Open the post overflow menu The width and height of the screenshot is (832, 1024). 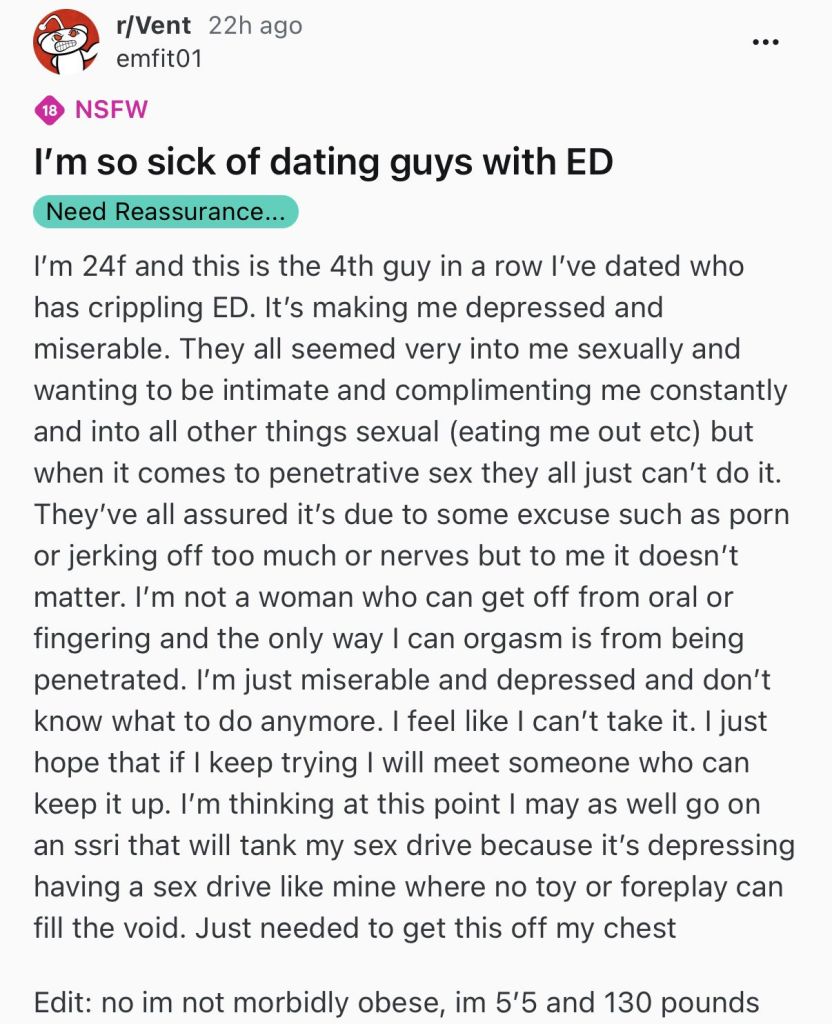pos(765,41)
